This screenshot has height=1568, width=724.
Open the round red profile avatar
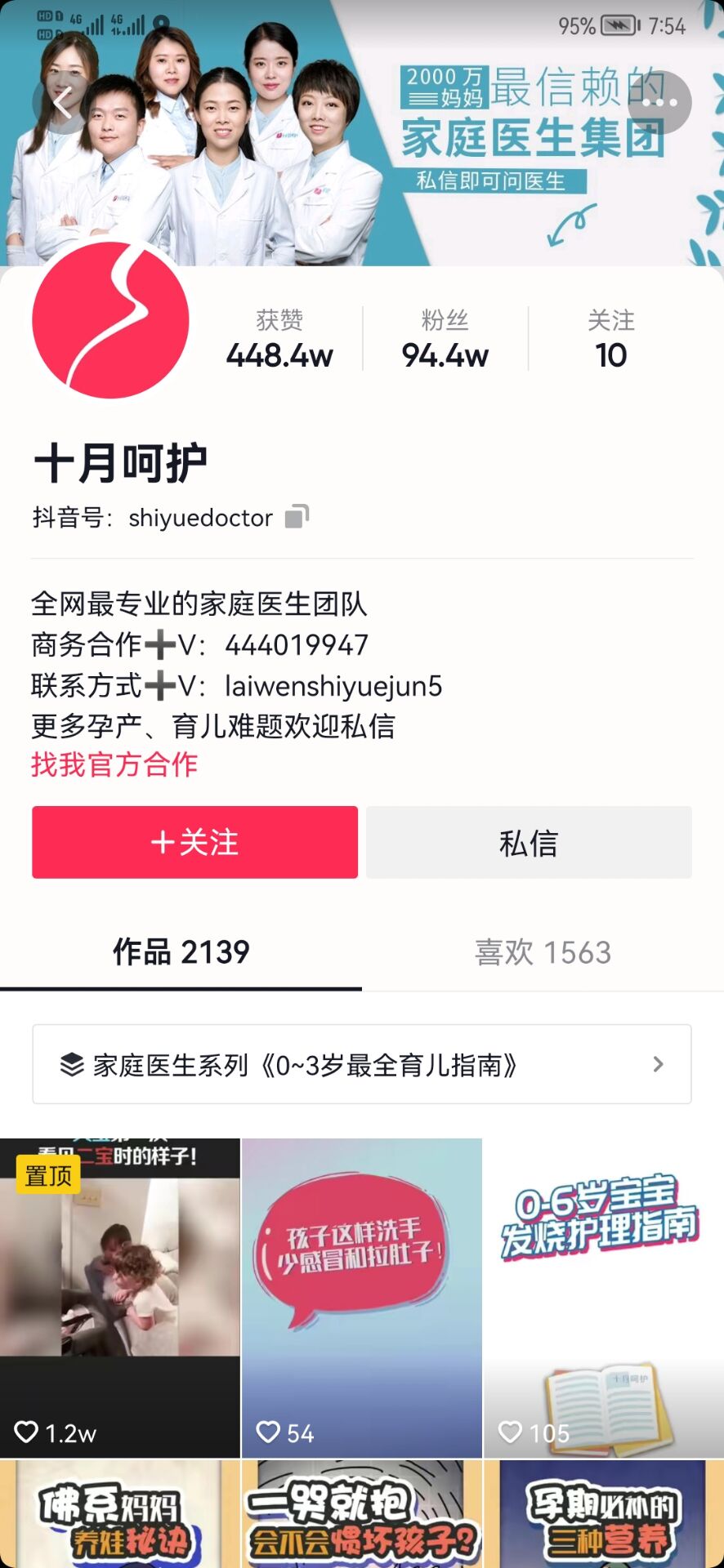pyautogui.click(x=110, y=320)
